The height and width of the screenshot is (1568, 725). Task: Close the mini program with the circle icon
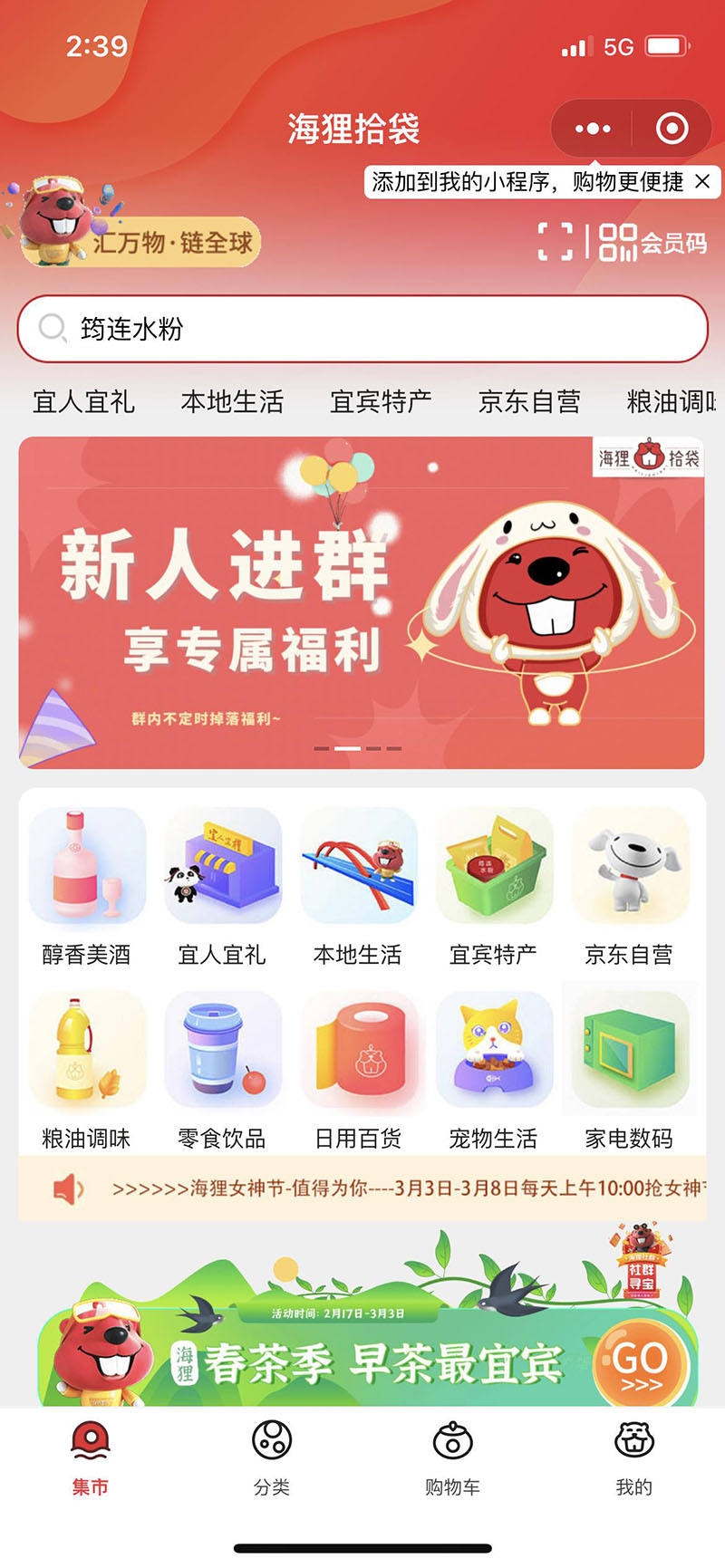672,129
